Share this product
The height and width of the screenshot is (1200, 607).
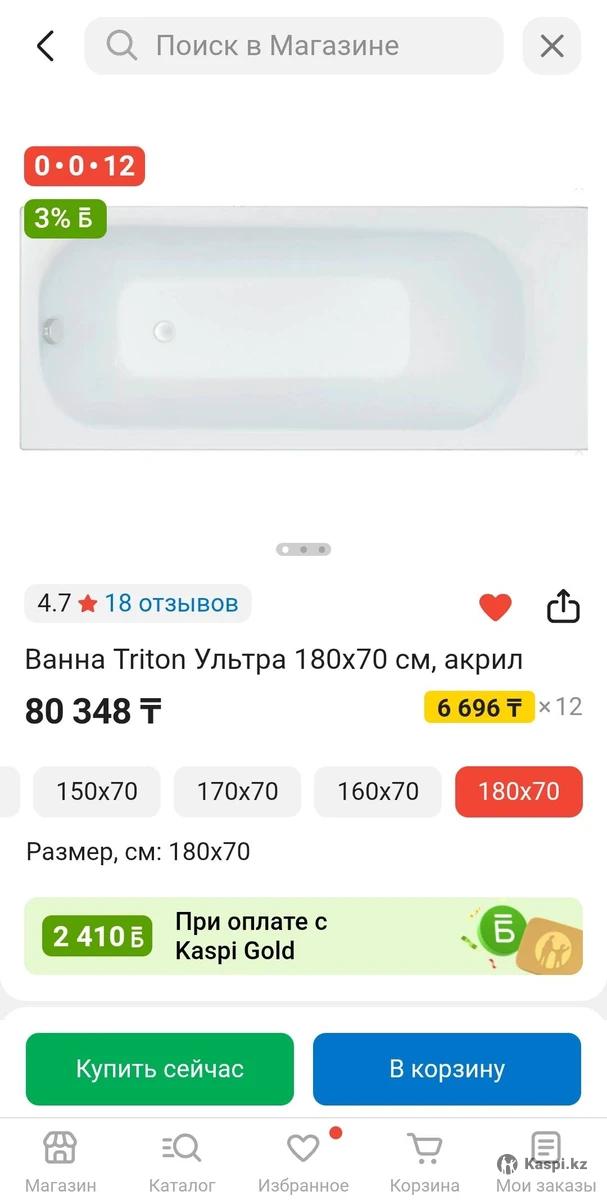click(x=563, y=605)
